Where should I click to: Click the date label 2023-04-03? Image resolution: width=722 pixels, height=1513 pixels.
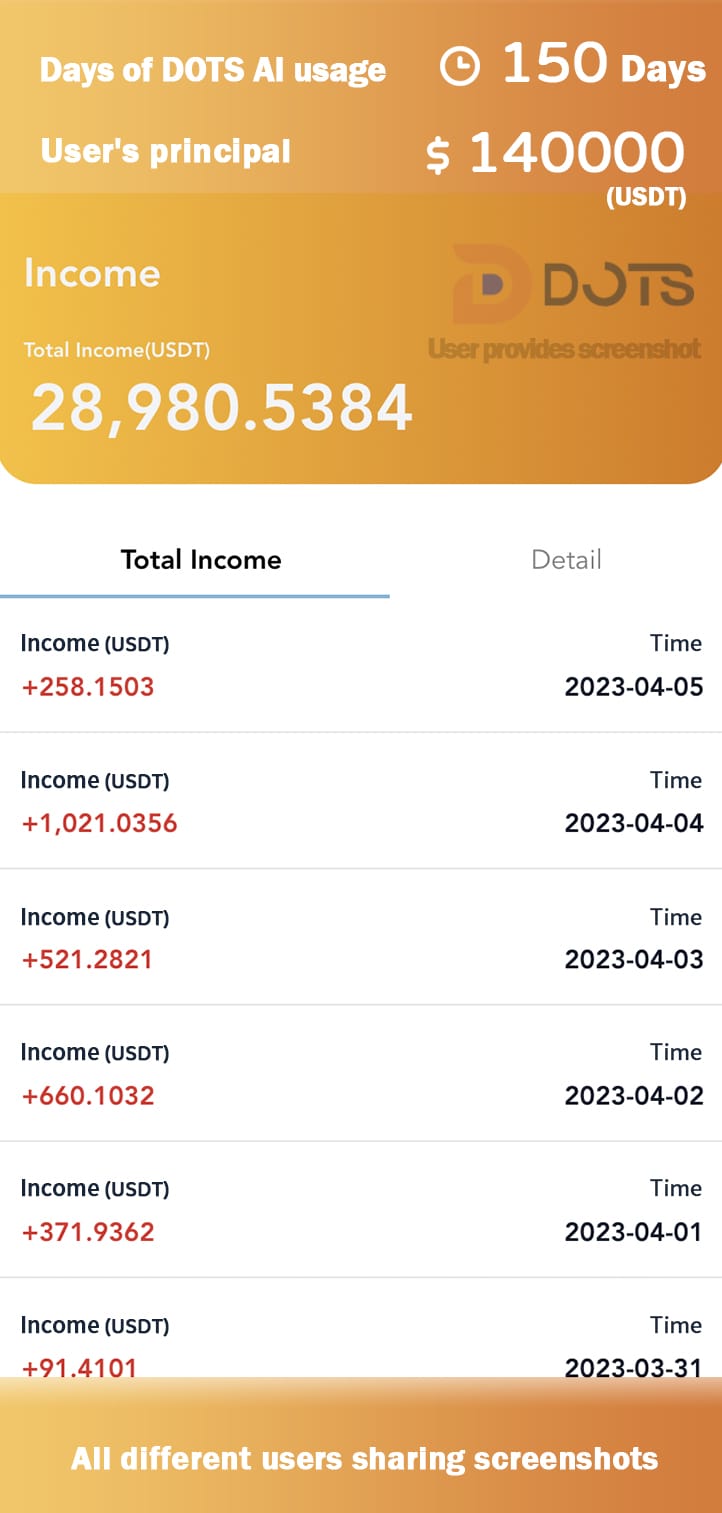(633, 959)
